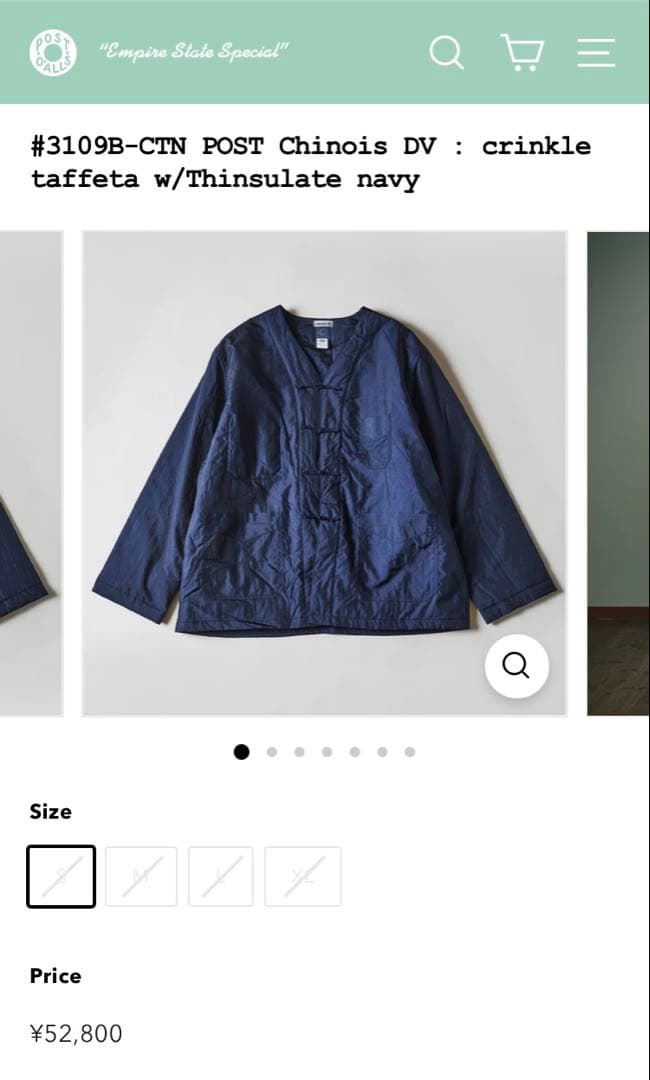Viewport: 650px width, 1080px height.
Task: Open the search icon in header
Action: coord(446,52)
